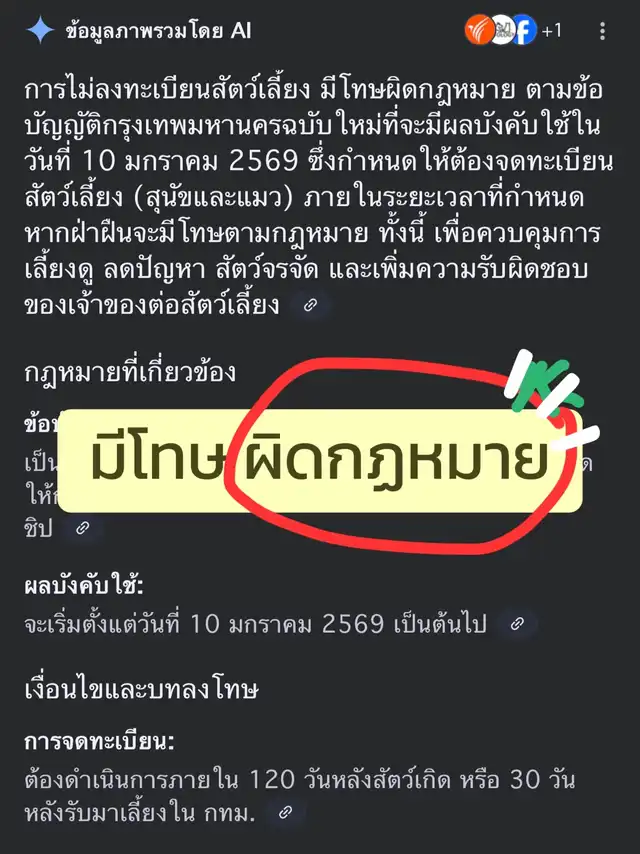Open the AI overview overflow menu
The width and height of the screenshot is (640, 854).
click(x=602, y=31)
